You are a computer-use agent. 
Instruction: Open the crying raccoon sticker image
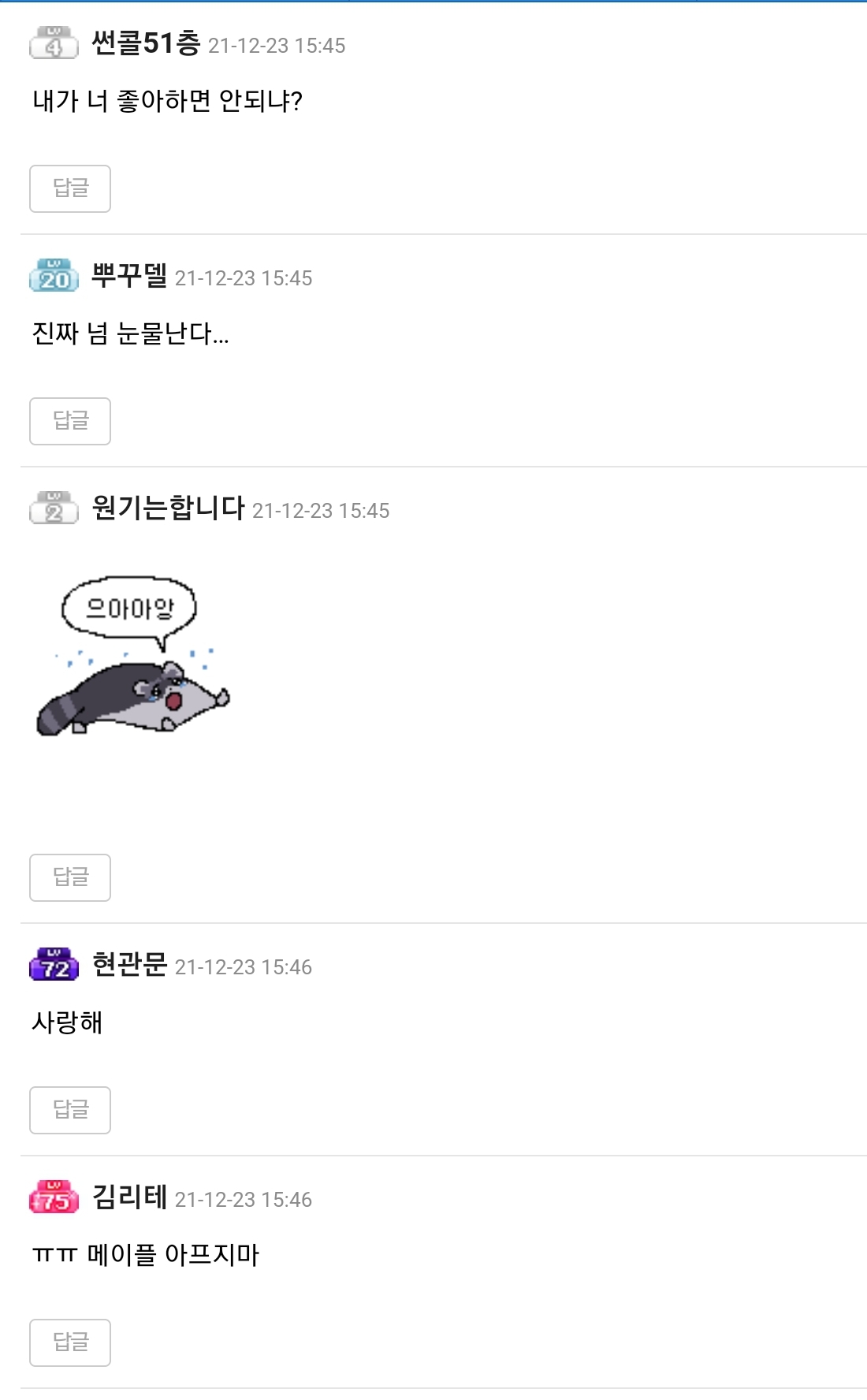(x=133, y=656)
